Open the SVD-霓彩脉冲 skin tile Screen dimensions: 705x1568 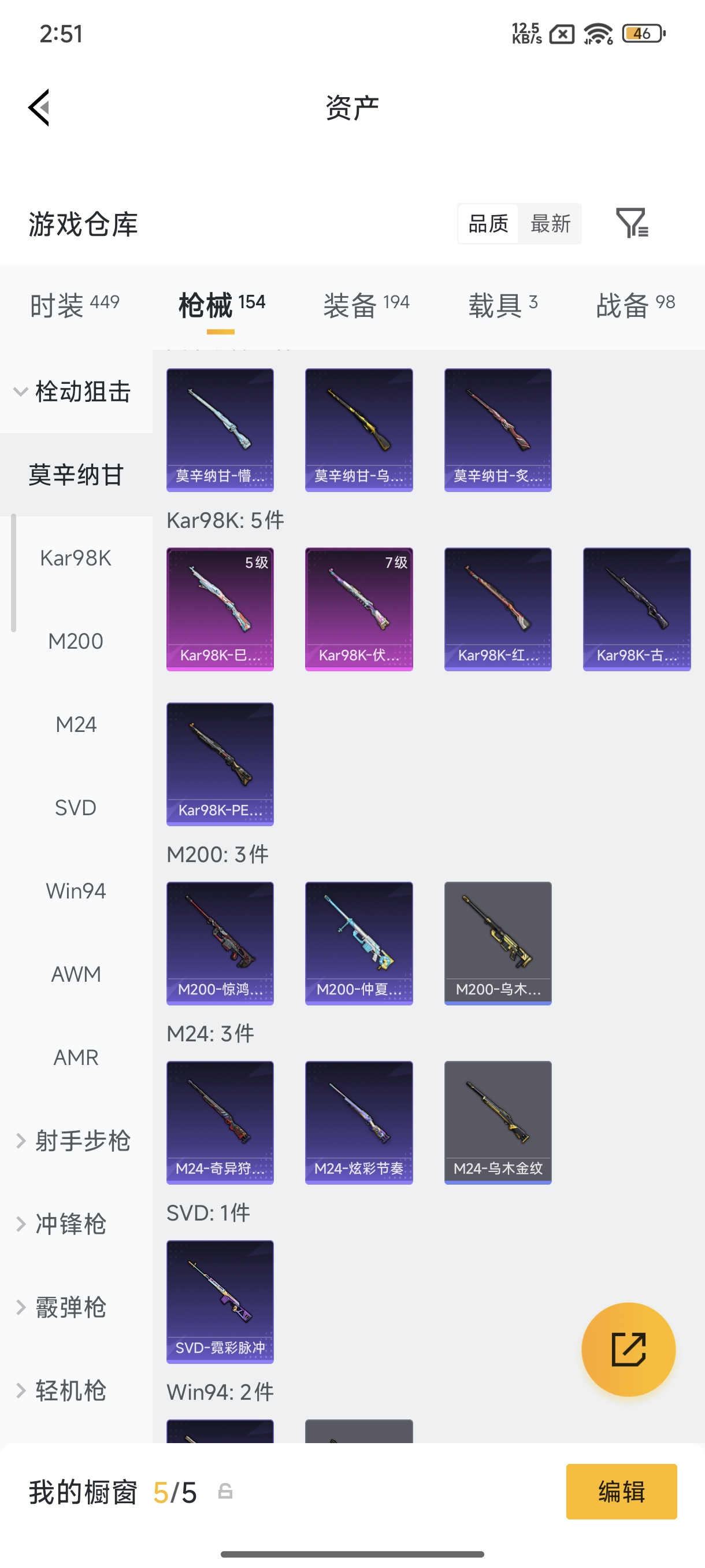(220, 1302)
